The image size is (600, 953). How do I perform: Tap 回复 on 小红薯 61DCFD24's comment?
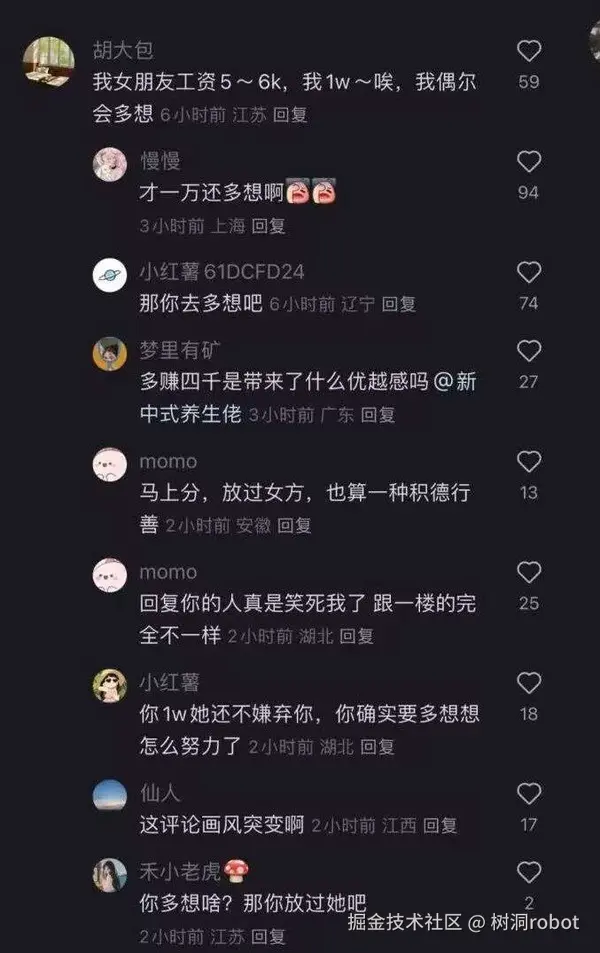tap(398, 304)
